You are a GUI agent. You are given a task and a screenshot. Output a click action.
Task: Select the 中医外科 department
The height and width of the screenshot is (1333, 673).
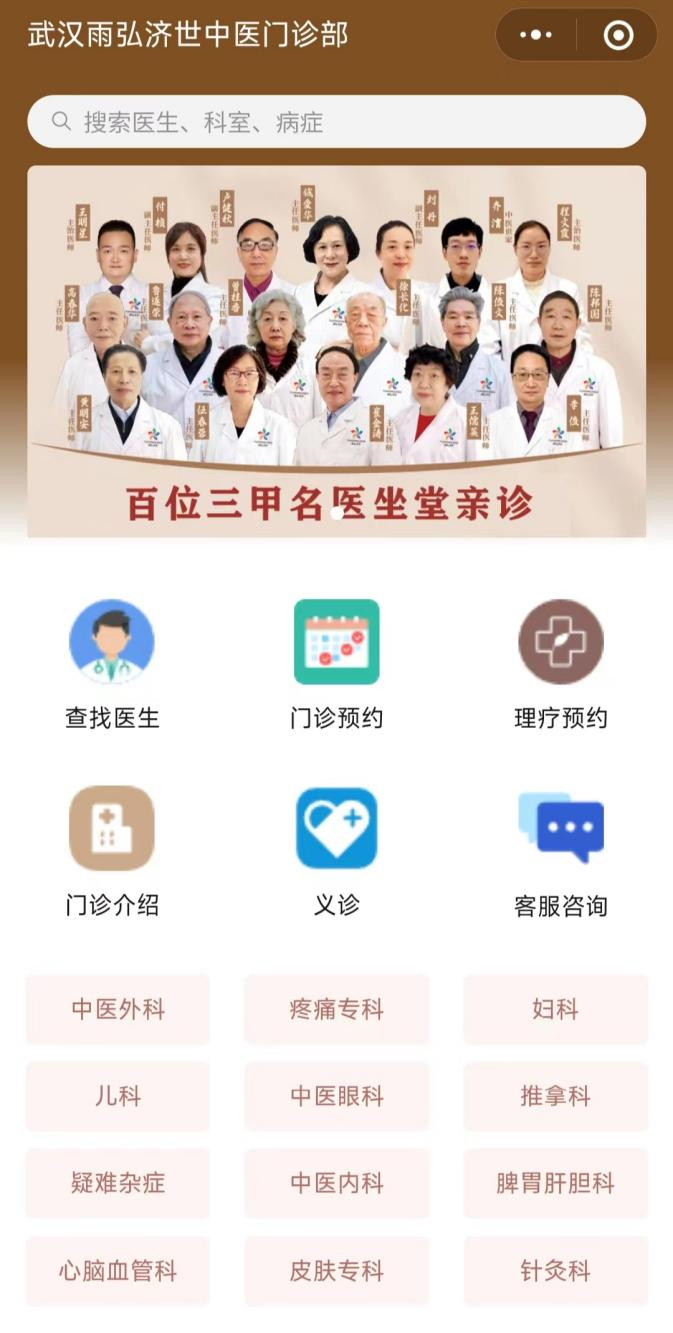(x=118, y=1009)
